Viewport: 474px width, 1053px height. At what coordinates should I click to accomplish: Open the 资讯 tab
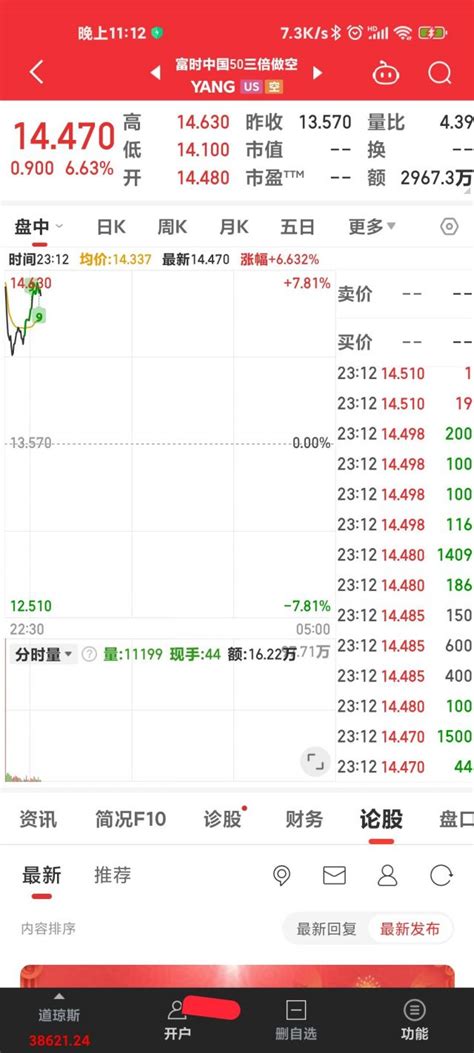[x=38, y=819]
